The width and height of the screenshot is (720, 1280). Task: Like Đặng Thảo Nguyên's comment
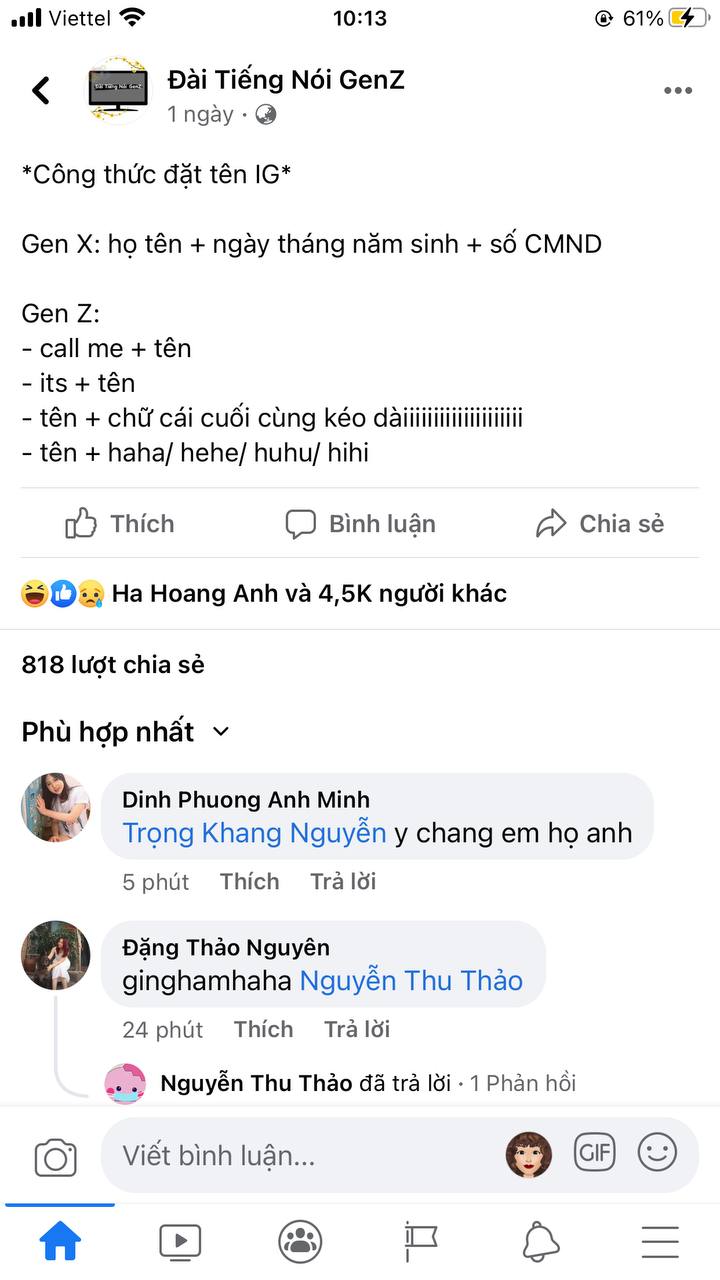[263, 1029]
